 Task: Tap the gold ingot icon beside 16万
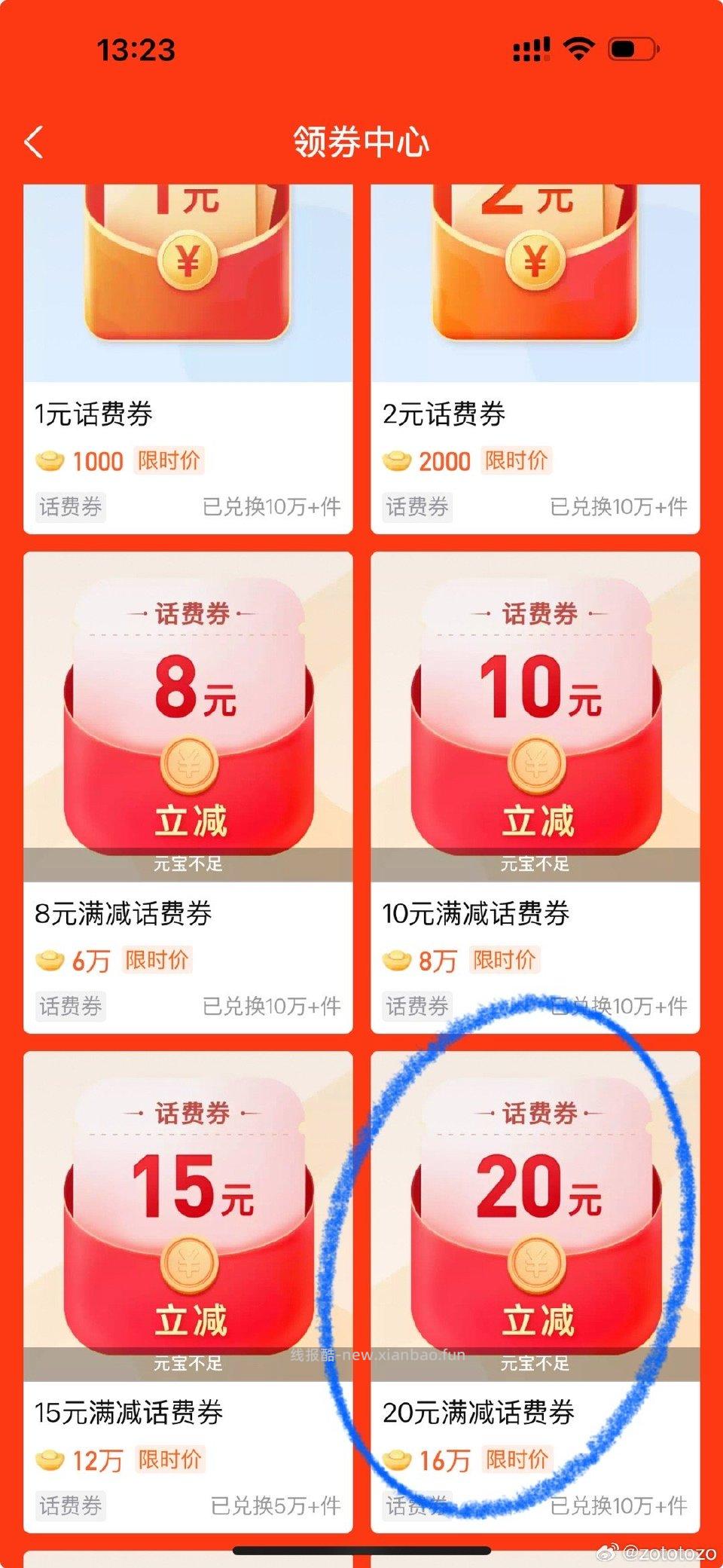(397, 1459)
